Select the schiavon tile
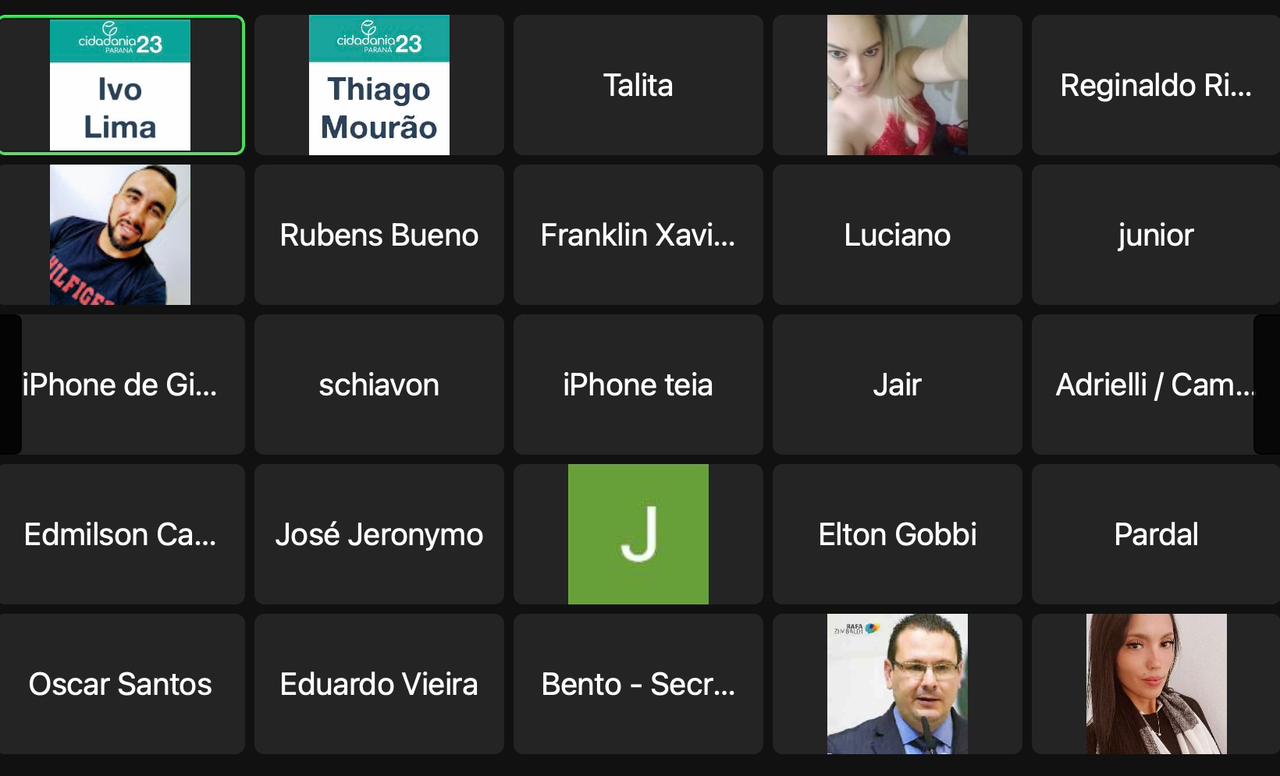This screenshot has height=776, width=1280. 379,385
